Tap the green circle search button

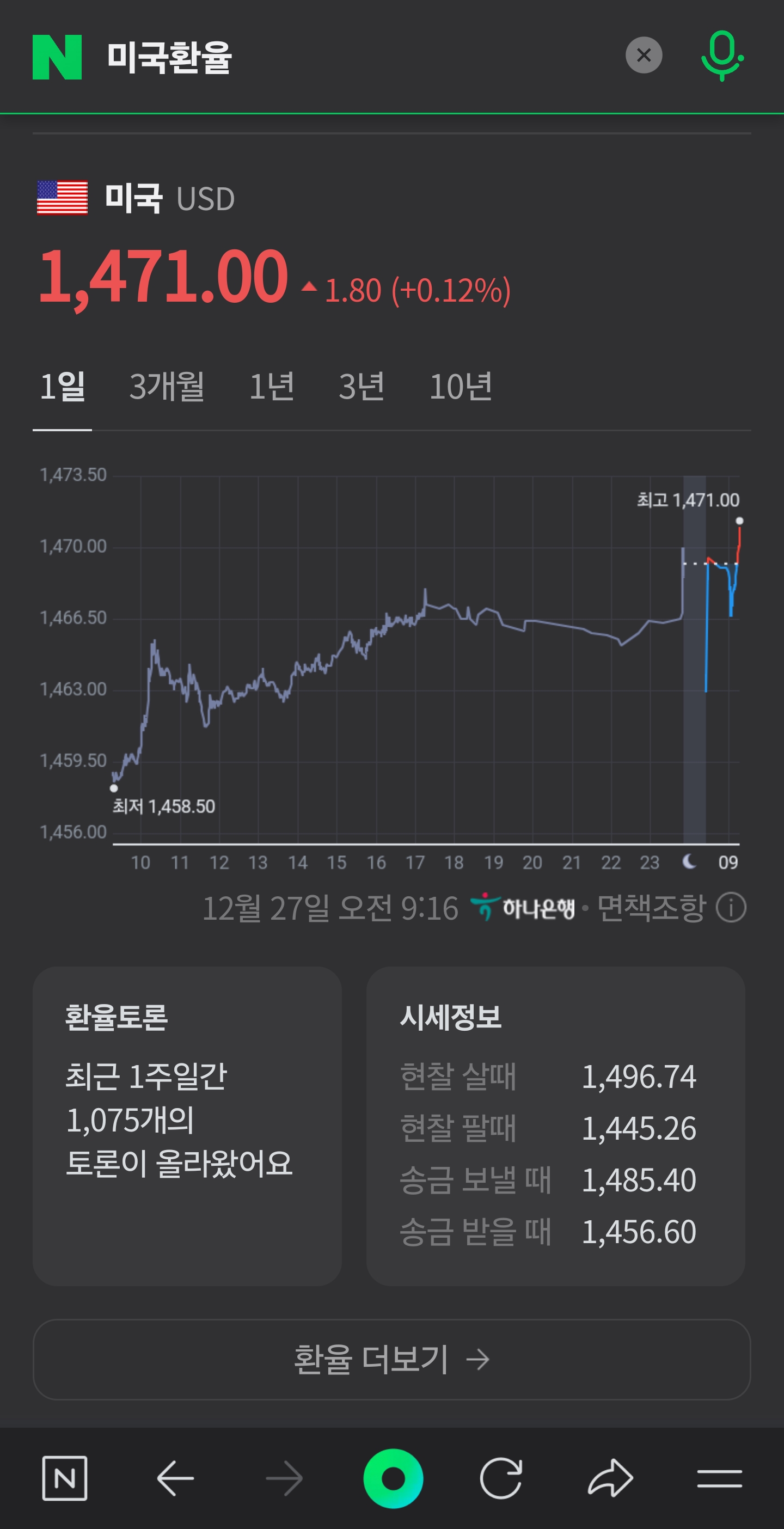click(x=393, y=1477)
